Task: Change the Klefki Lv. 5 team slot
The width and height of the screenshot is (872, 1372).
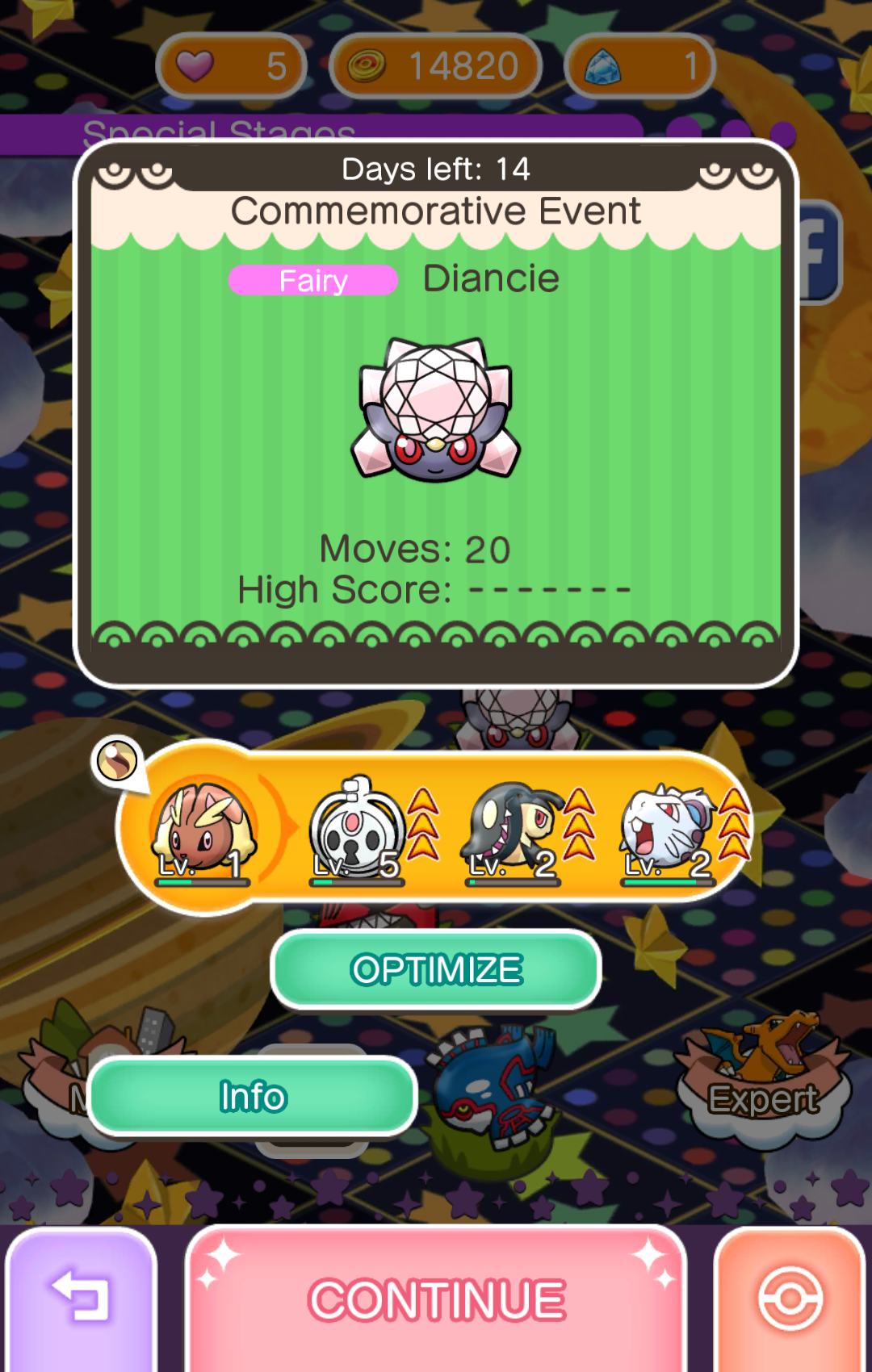Action: pyautogui.click(x=357, y=831)
